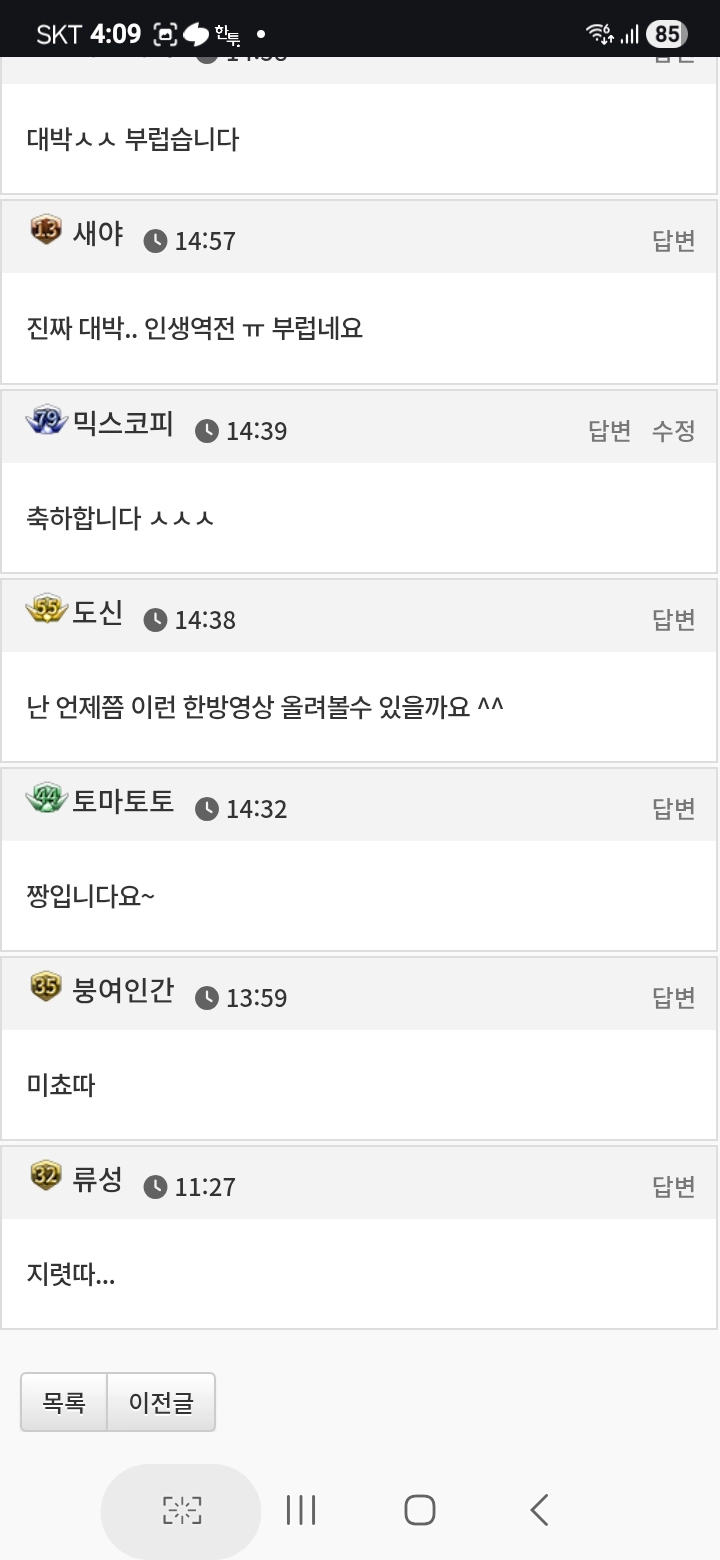The width and height of the screenshot is (720, 1560).
Task: Reply to 새야's comment via 답변
Action: point(673,241)
